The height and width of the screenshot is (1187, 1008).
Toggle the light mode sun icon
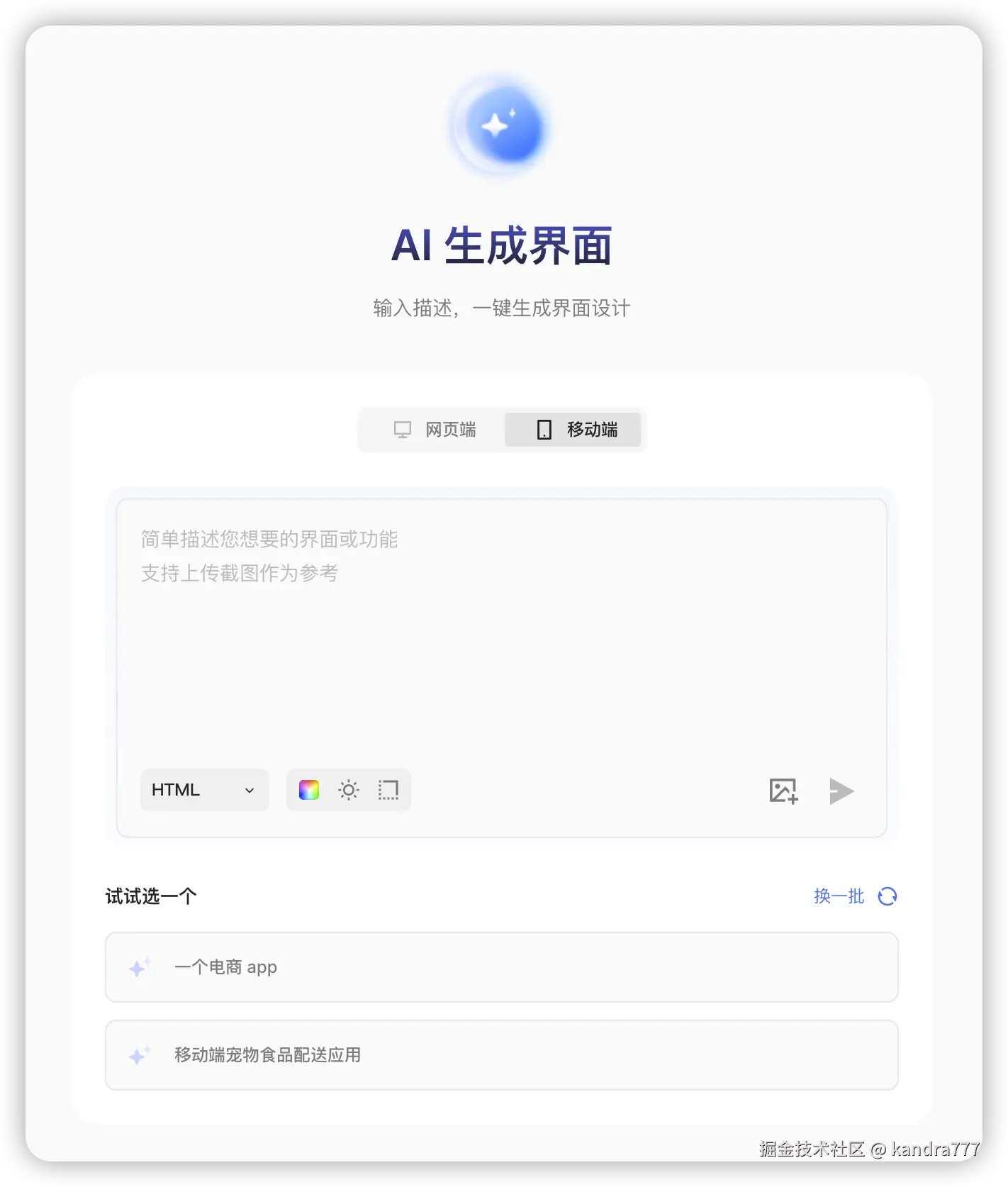[349, 790]
